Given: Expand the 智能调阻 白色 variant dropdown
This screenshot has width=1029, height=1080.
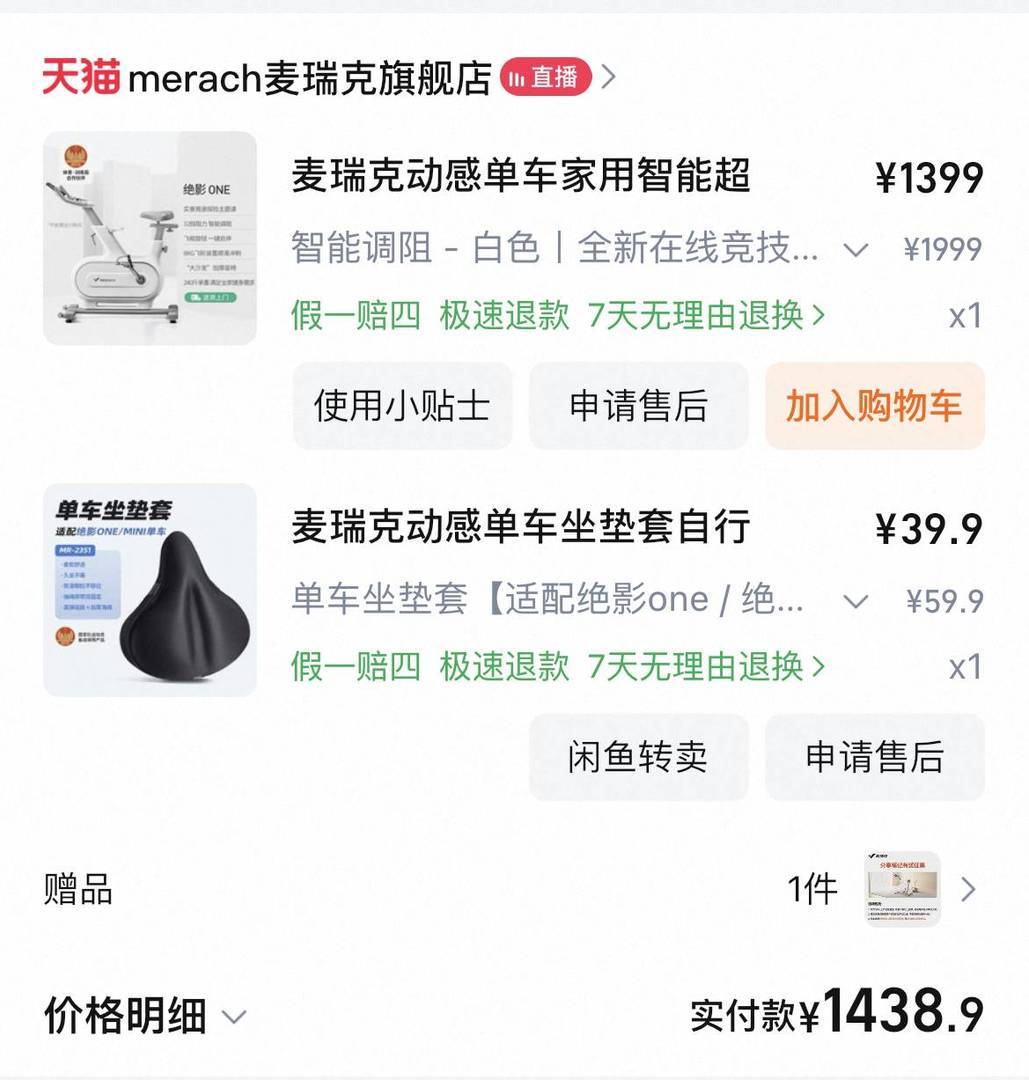Looking at the screenshot, I should click(855, 249).
